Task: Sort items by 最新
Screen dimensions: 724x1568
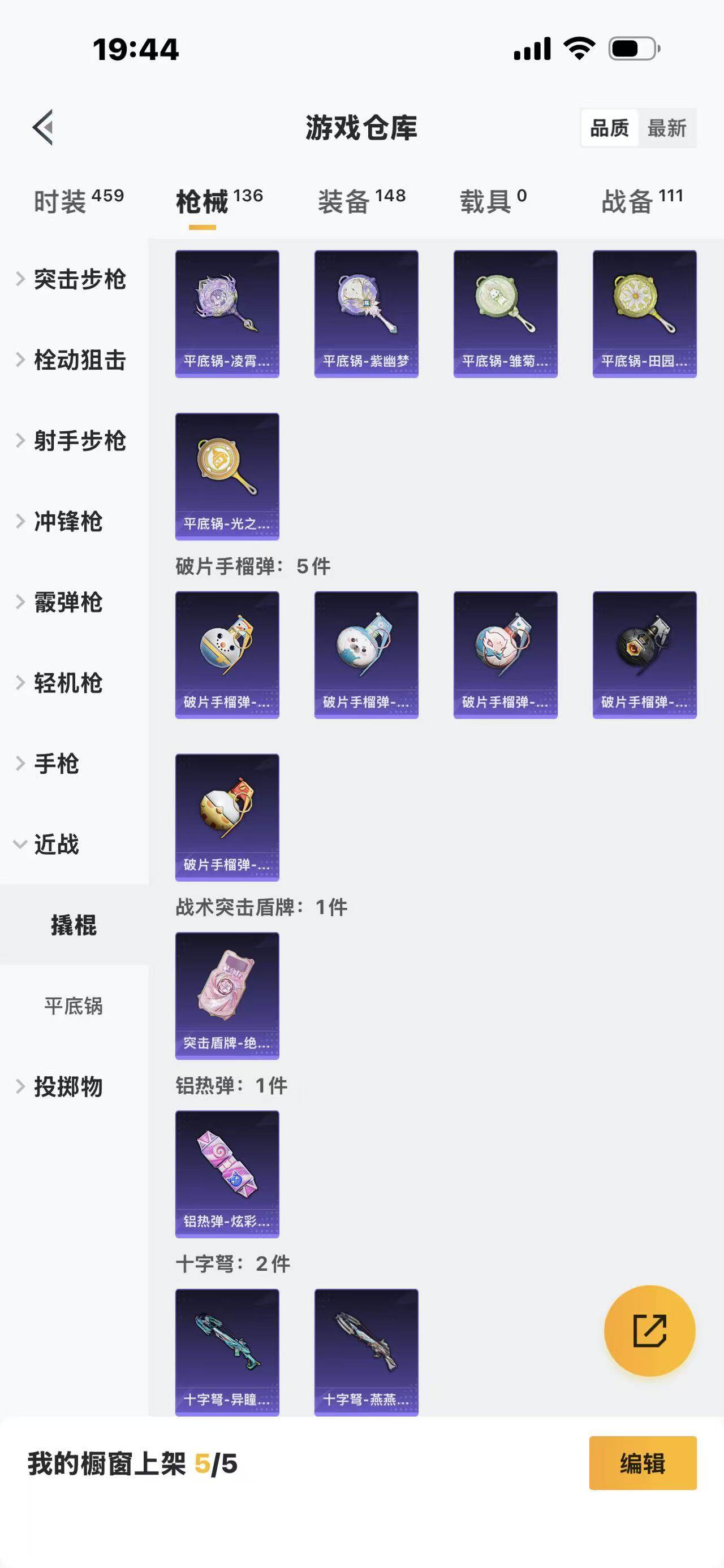Action: click(x=666, y=128)
